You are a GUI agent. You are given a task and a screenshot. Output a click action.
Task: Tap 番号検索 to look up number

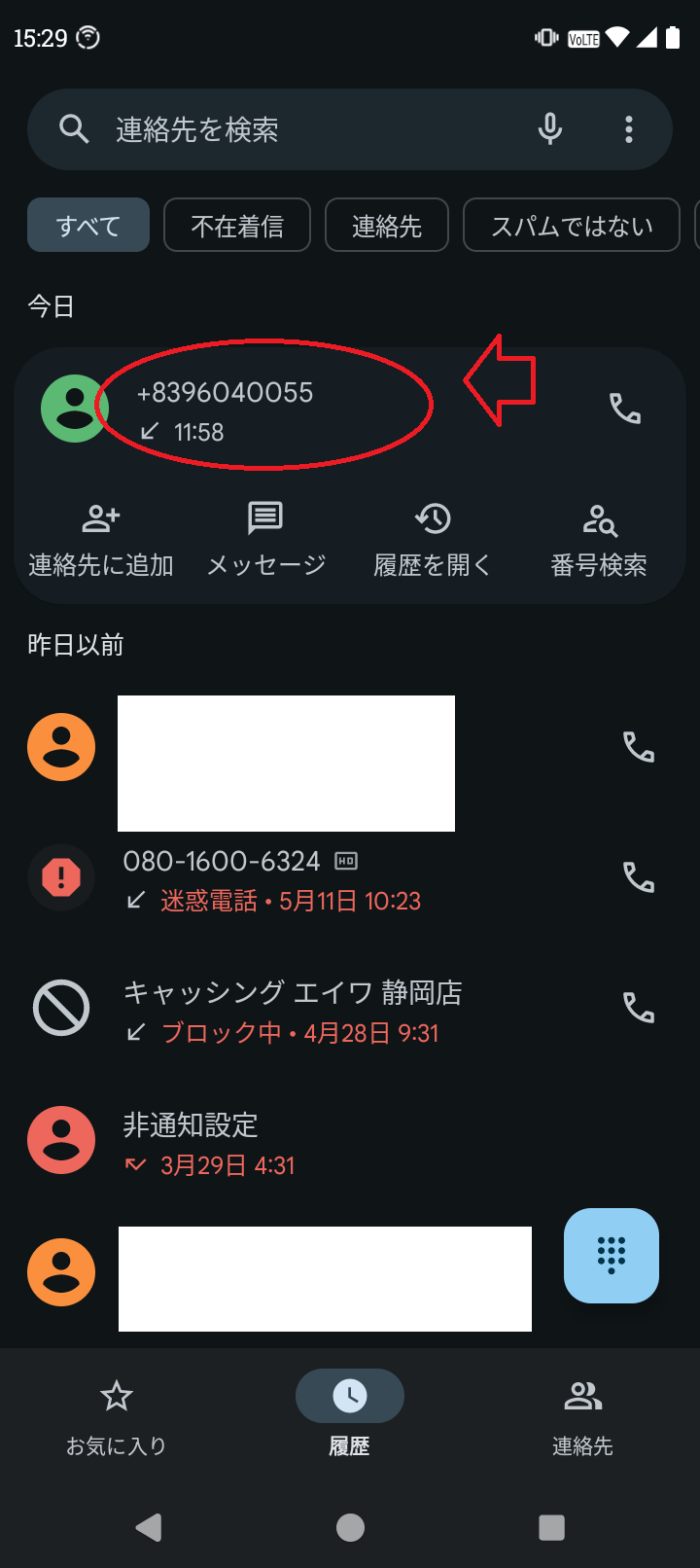tap(599, 540)
